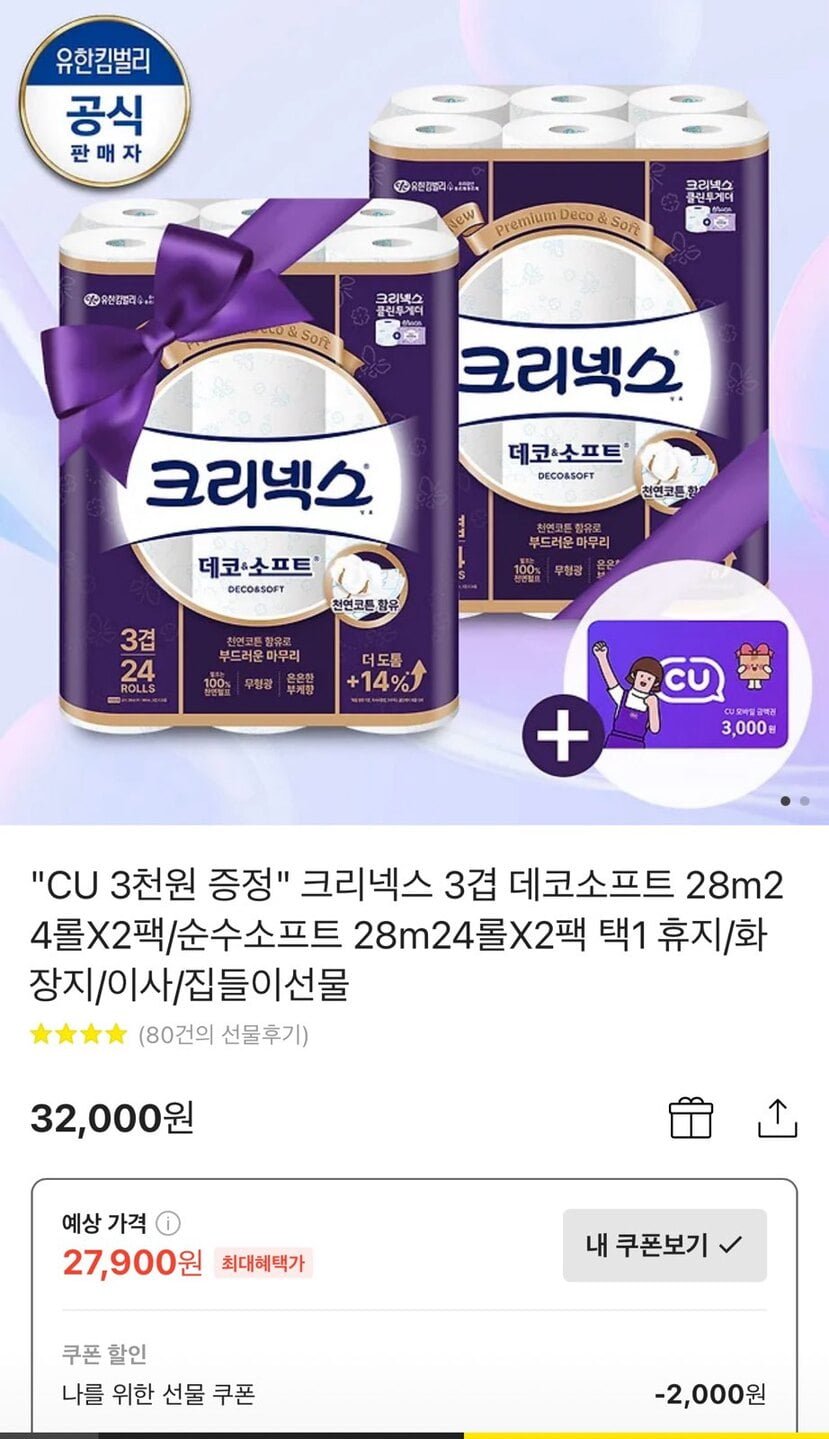829x1439 pixels.
Task: Open the 80건의 선물후기 reviews
Action: click(x=222, y=1034)
